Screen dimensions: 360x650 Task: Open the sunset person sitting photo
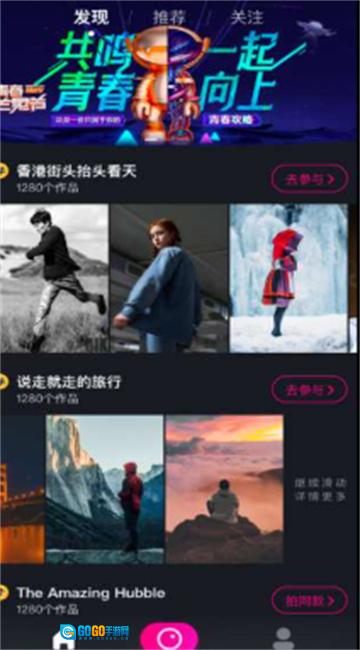coord(224,489)
